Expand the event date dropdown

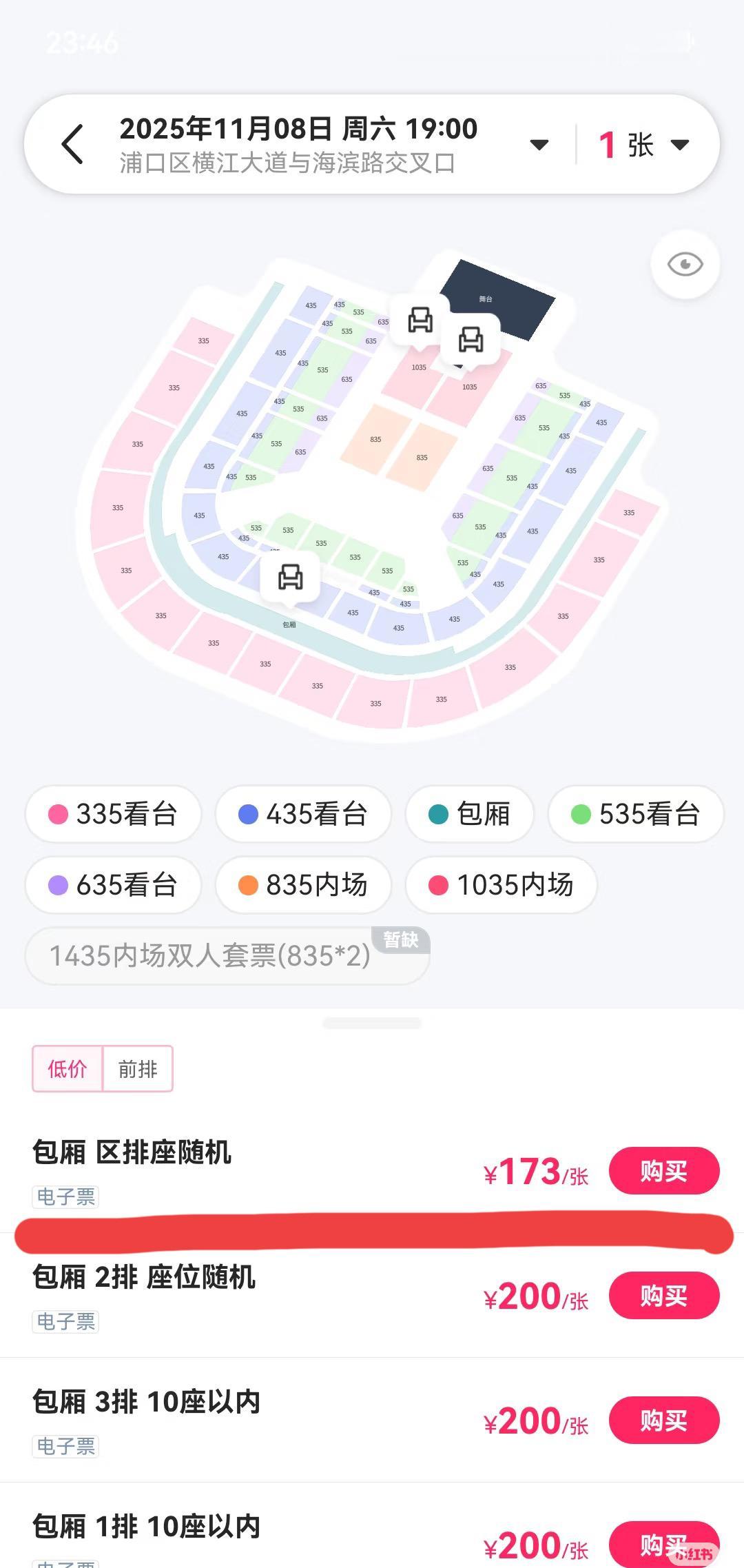(x=539, y=143)
